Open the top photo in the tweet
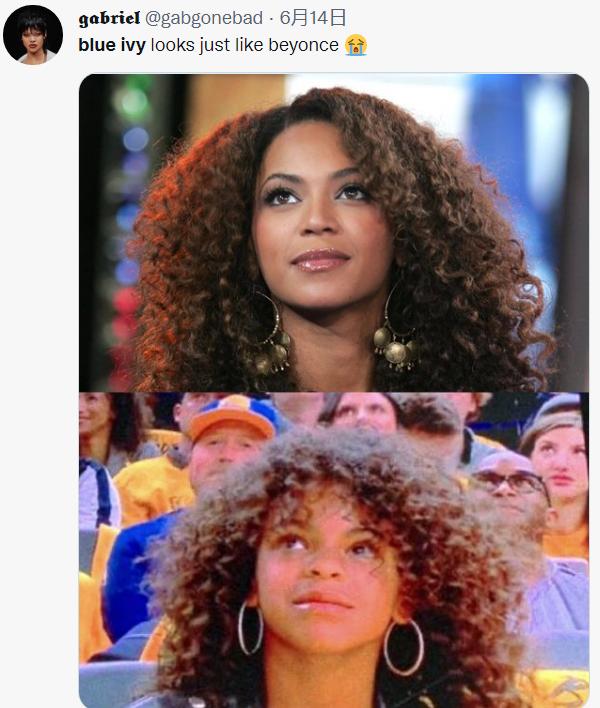The image size is (600, 708). [333, 232]
